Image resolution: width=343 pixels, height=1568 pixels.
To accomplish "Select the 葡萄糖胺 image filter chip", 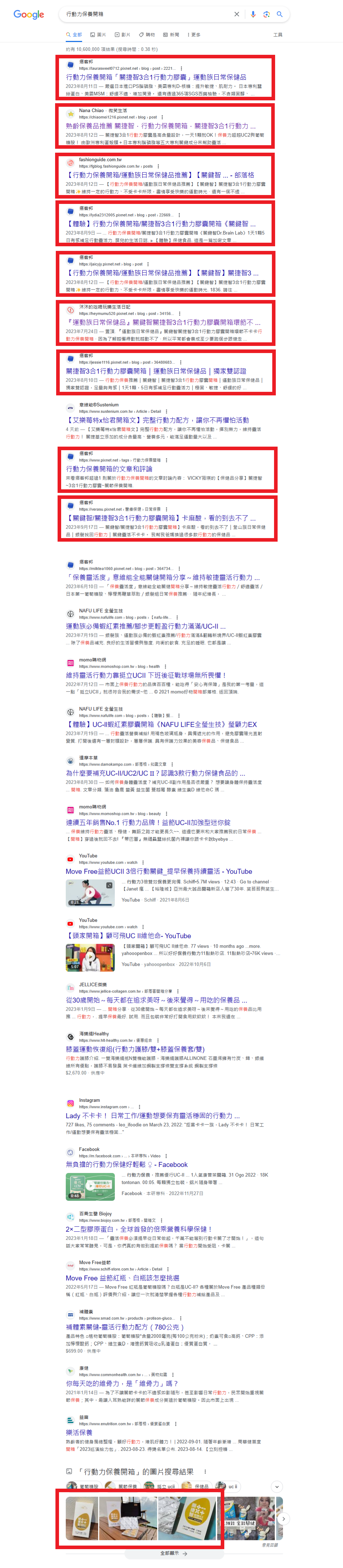I will point(83,1487).
